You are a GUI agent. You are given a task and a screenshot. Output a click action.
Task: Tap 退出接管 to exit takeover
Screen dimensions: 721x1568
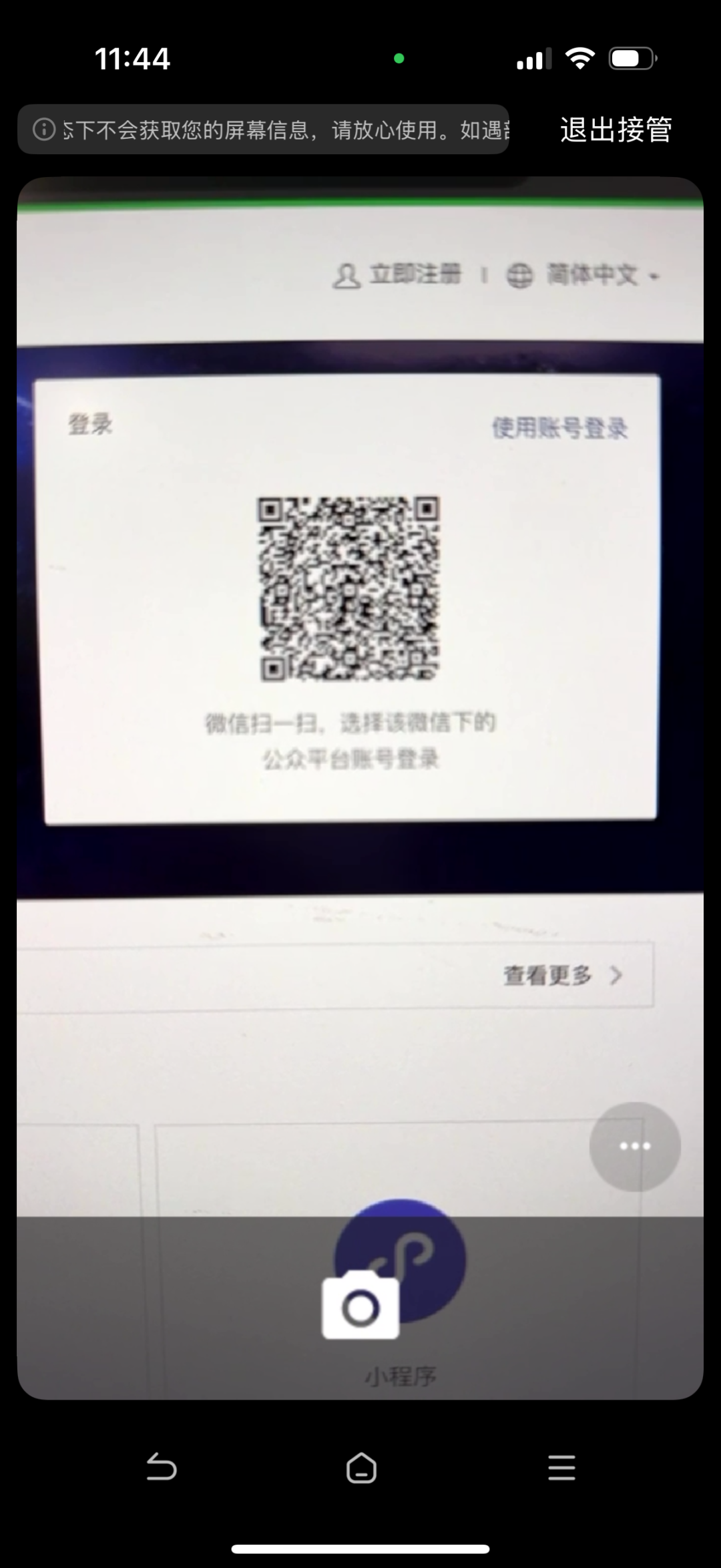pyautogui.click(x=616, y=130)
